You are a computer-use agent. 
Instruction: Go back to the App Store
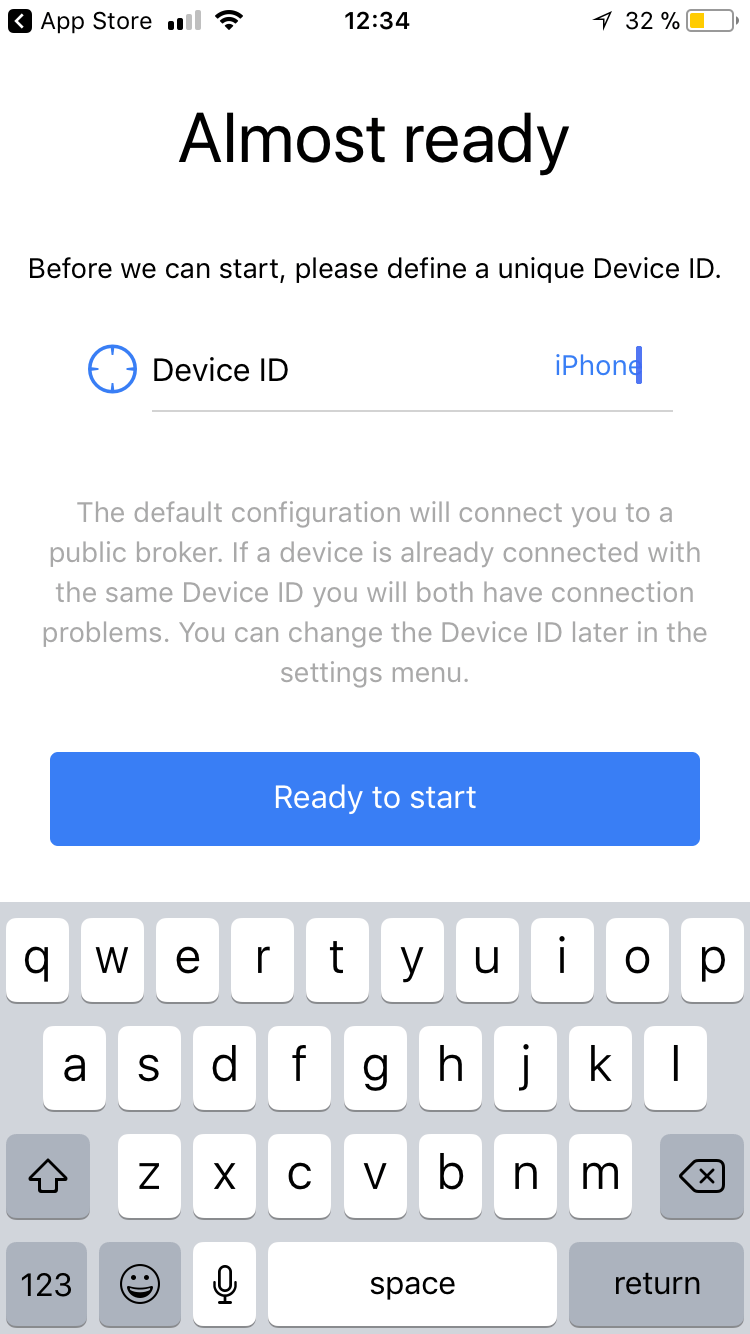coord(80,21)
